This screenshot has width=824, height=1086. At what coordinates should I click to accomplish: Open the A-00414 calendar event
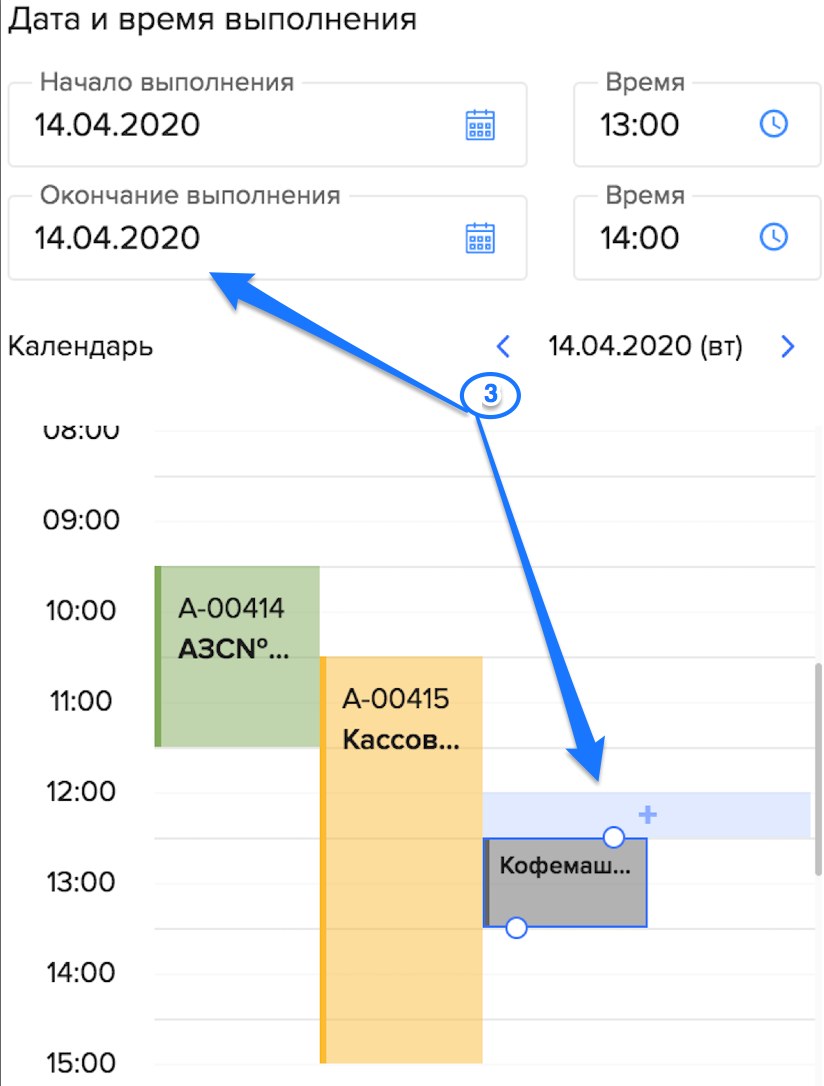[237, 657]
